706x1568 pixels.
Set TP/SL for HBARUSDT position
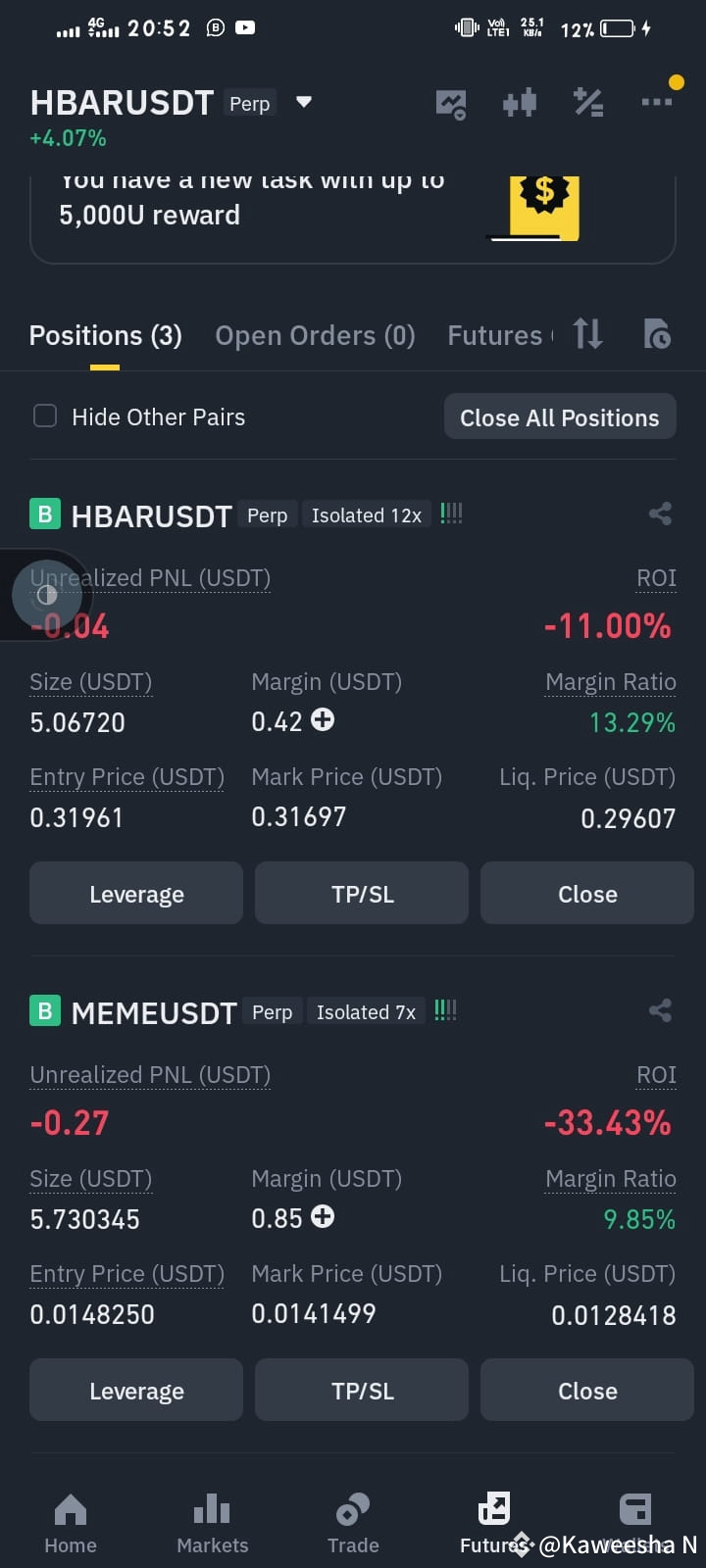(x=361, y=893)
